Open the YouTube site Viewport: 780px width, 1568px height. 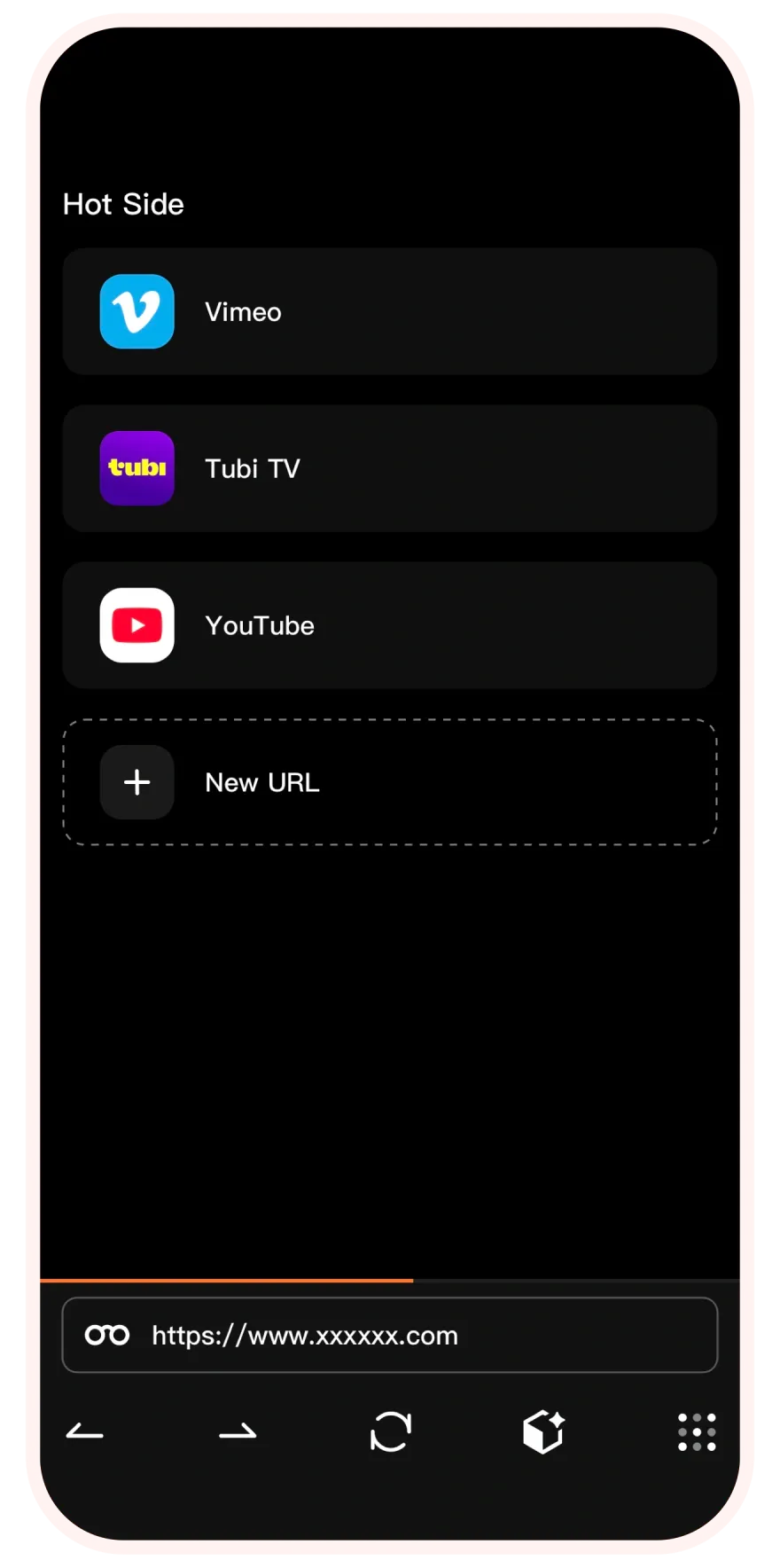click(389, 625)
